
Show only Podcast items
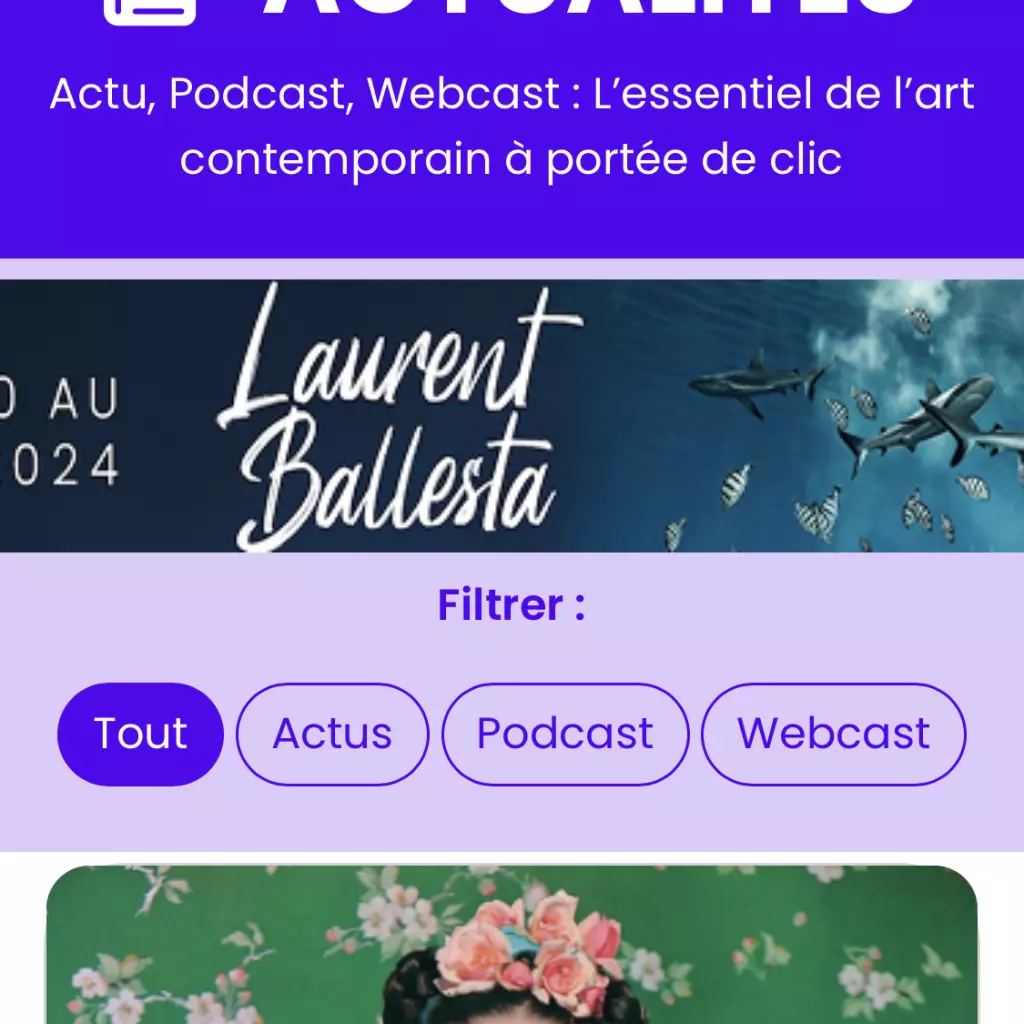click(x=565, y=734)
